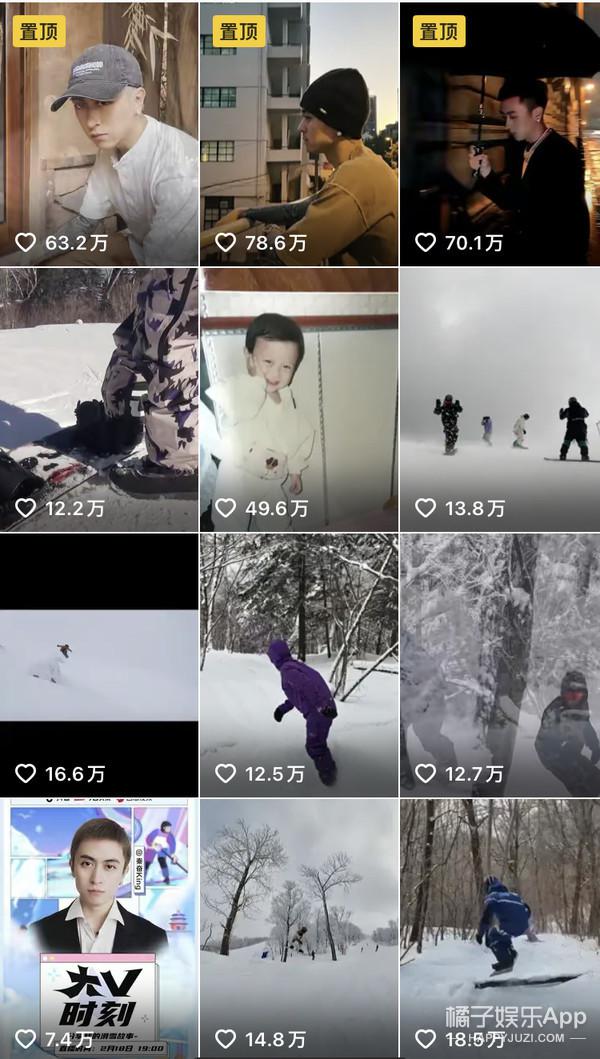Screen dimensions: 600x1059
Task: Play the widescreen ski video with 16.6万 likes
Action: pos(99,664)
